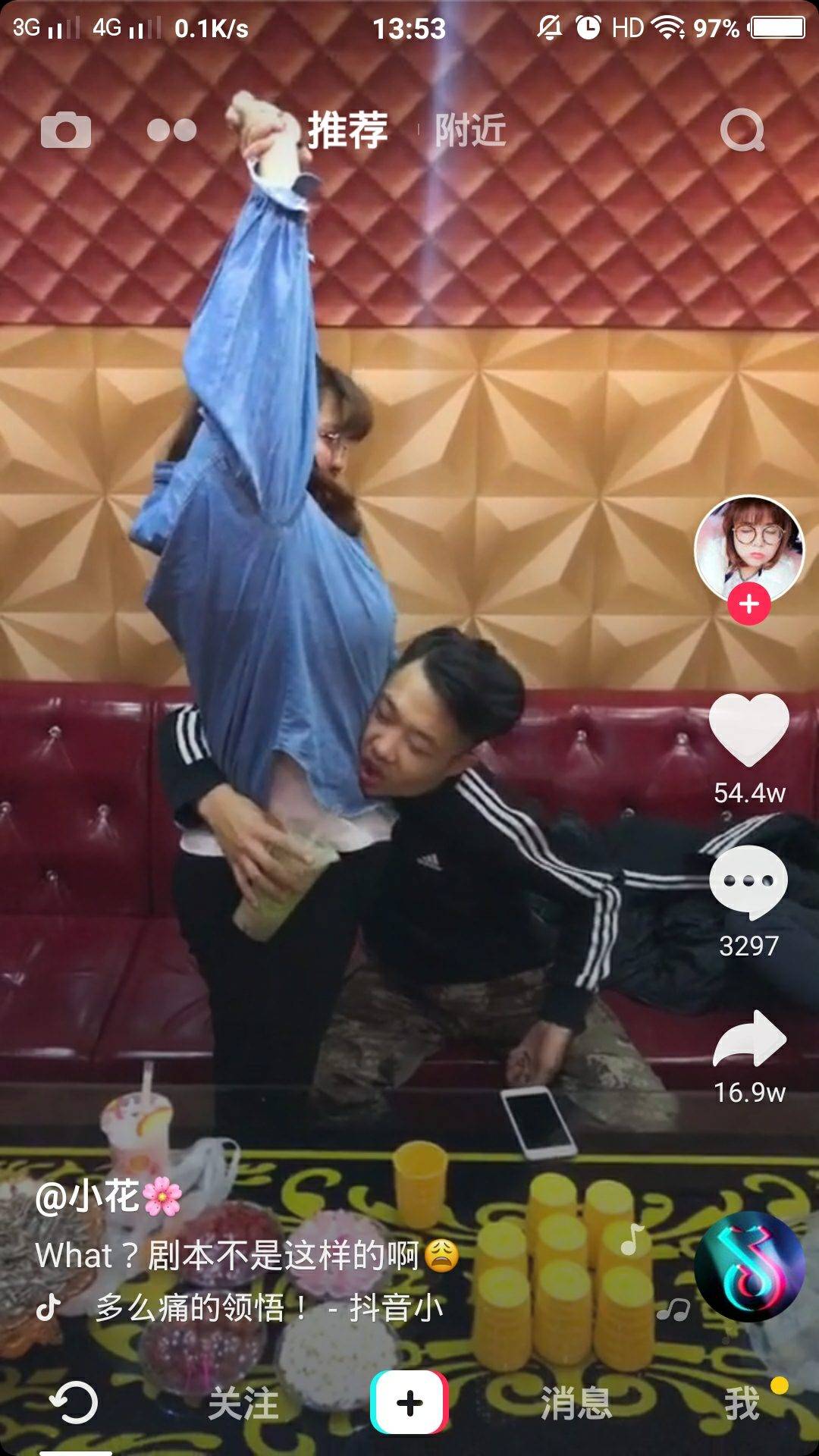Switch to the 我 profile tab

click(x=742, y=1403)
